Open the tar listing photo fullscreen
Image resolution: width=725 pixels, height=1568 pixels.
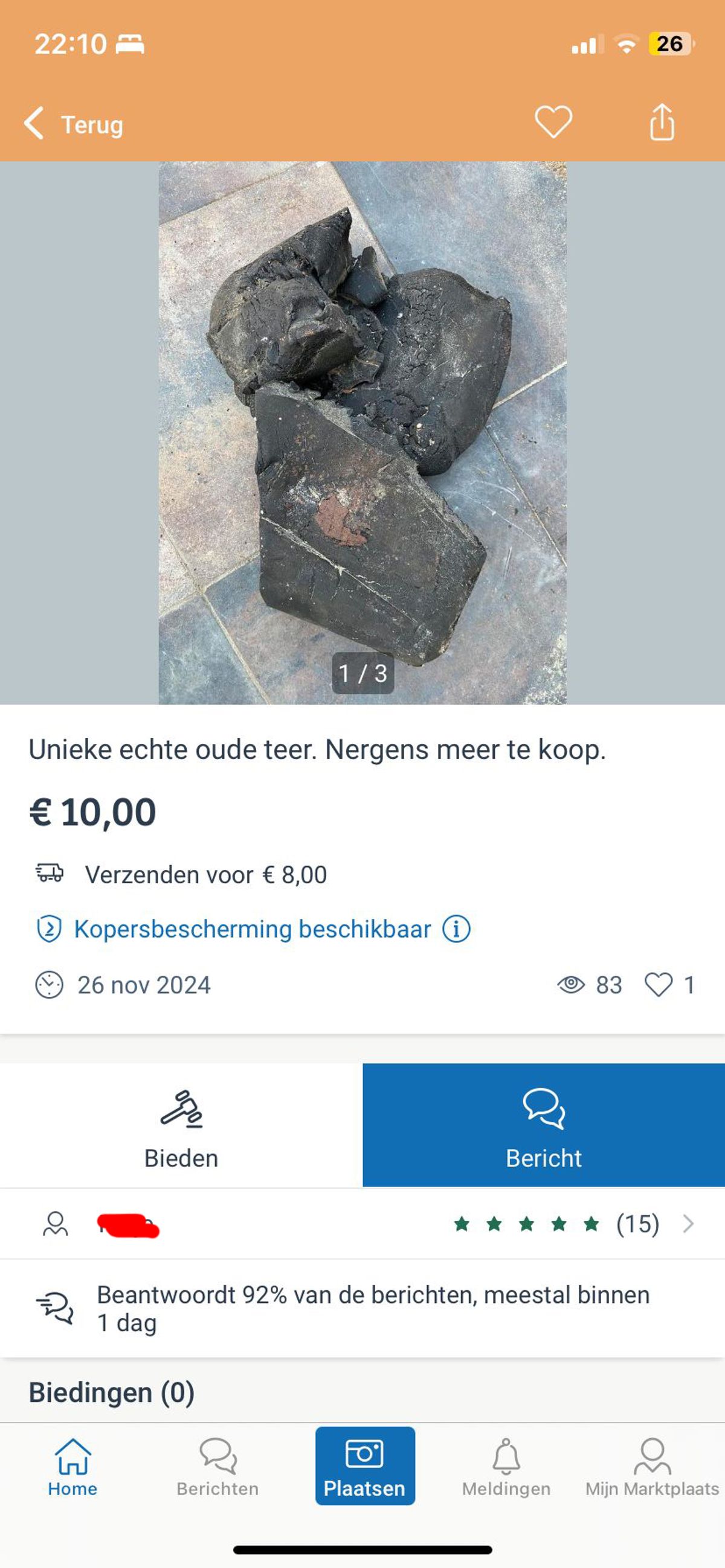coord(362,432)
